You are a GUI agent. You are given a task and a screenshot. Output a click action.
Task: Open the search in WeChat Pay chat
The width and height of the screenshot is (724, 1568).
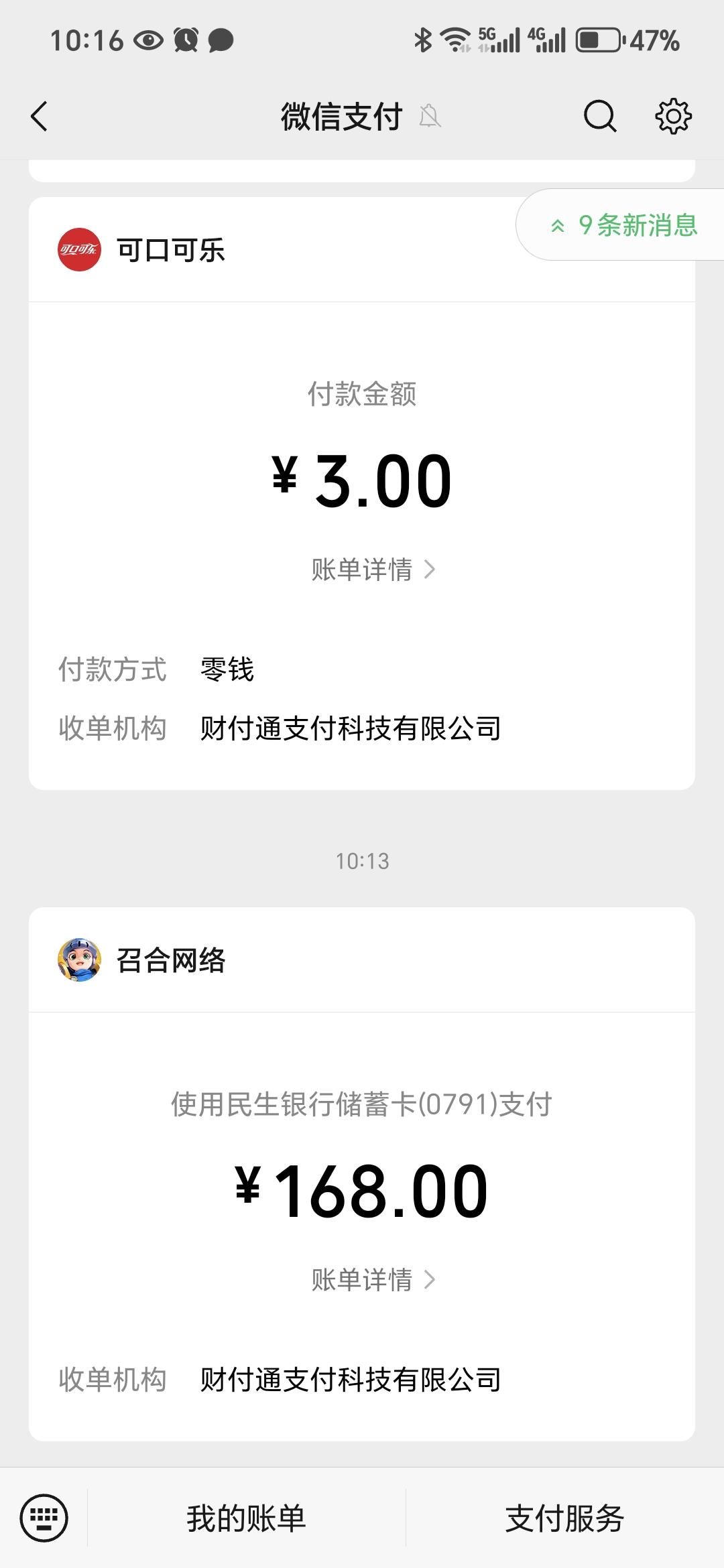(600, 115)
